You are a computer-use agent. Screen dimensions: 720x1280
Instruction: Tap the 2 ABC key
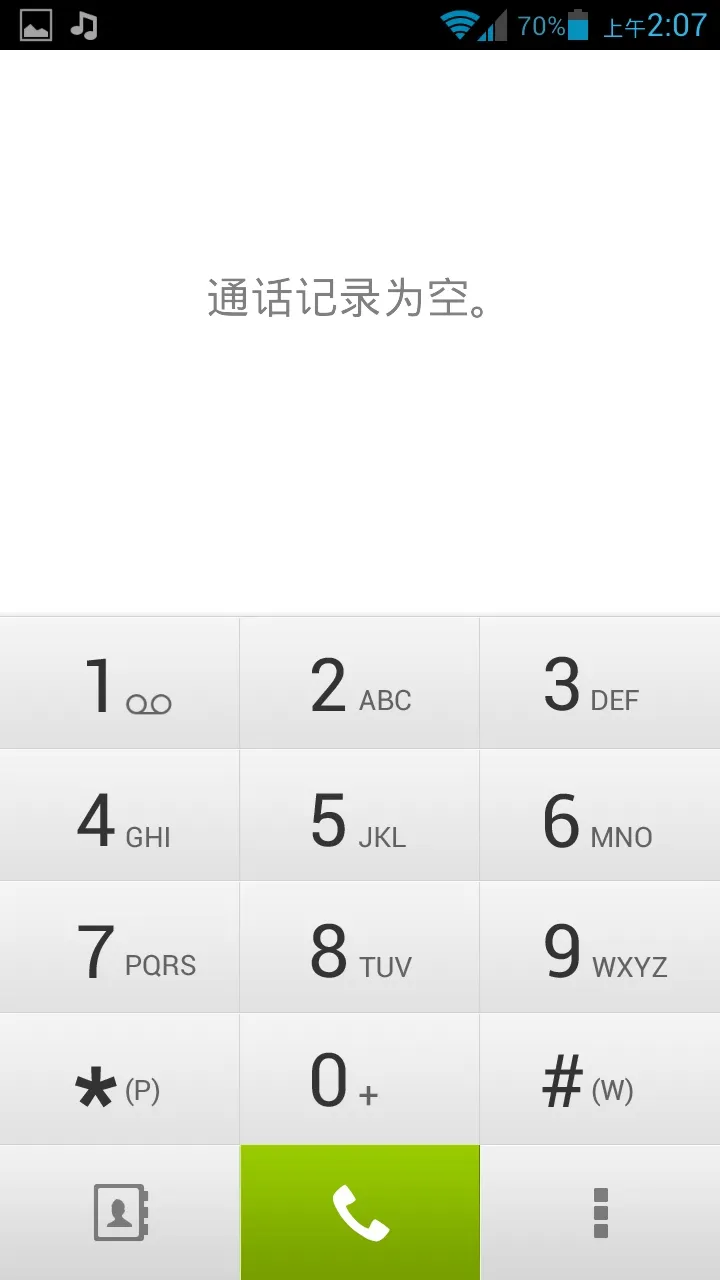pos(360,683)
